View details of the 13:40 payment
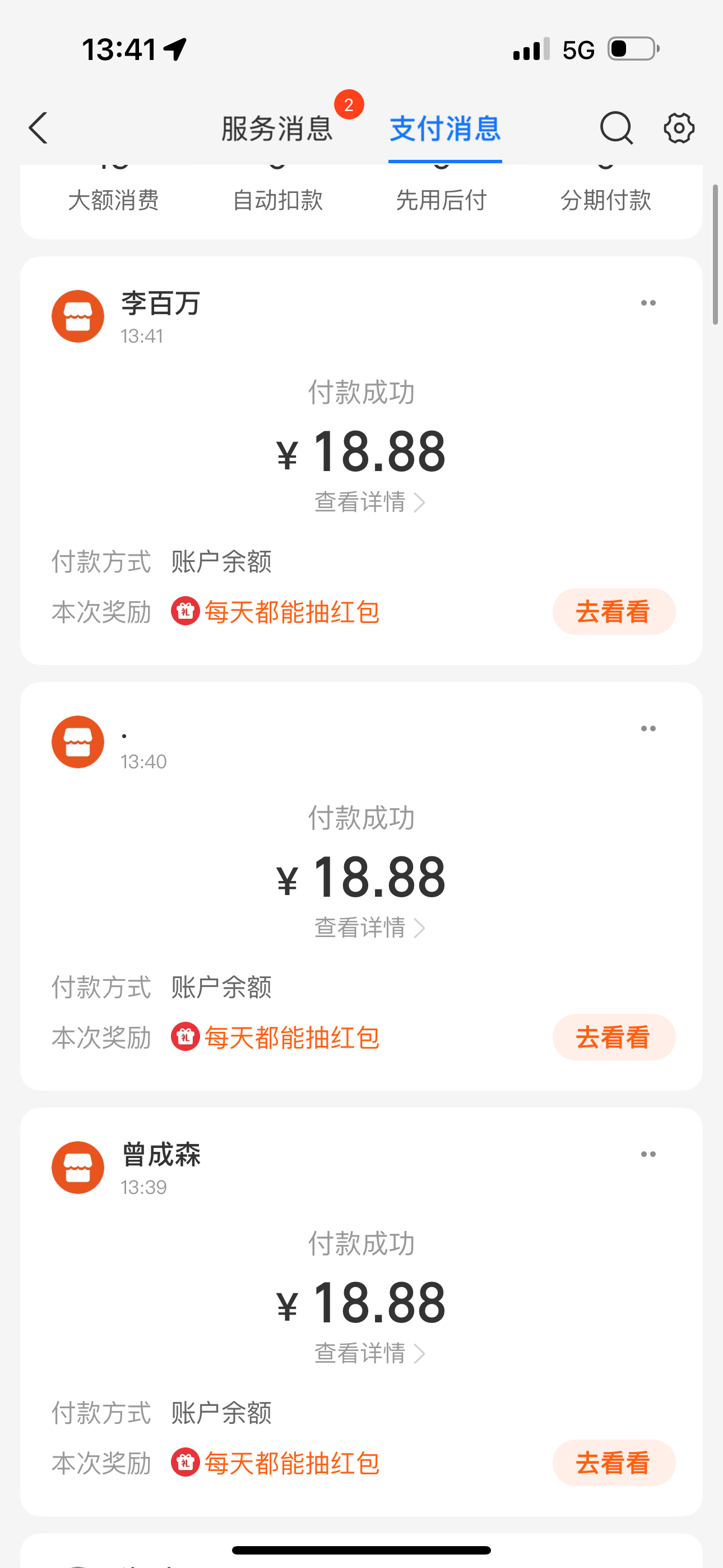The image size is (723, 1568). point(369,928)
